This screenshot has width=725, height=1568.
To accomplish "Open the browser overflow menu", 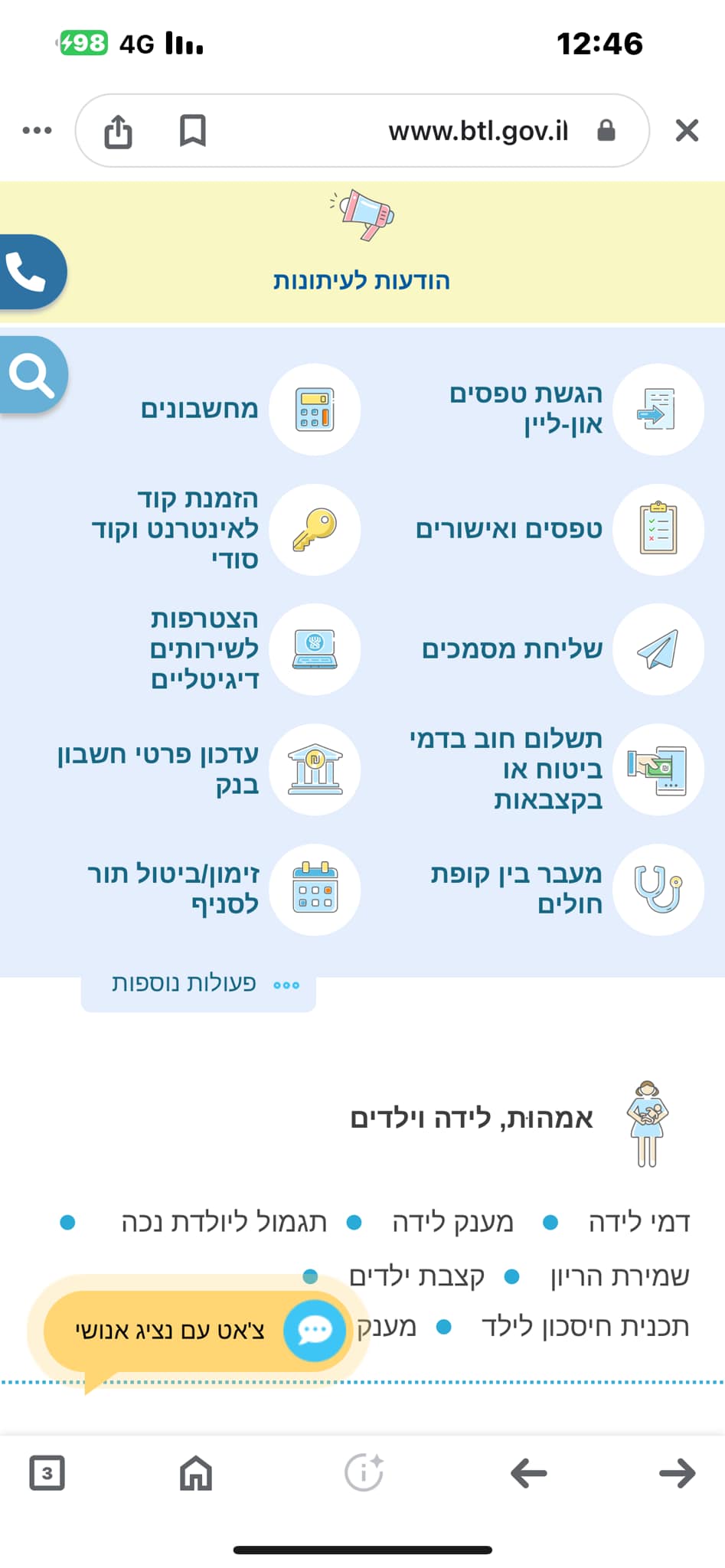I will tap(37, 131).
